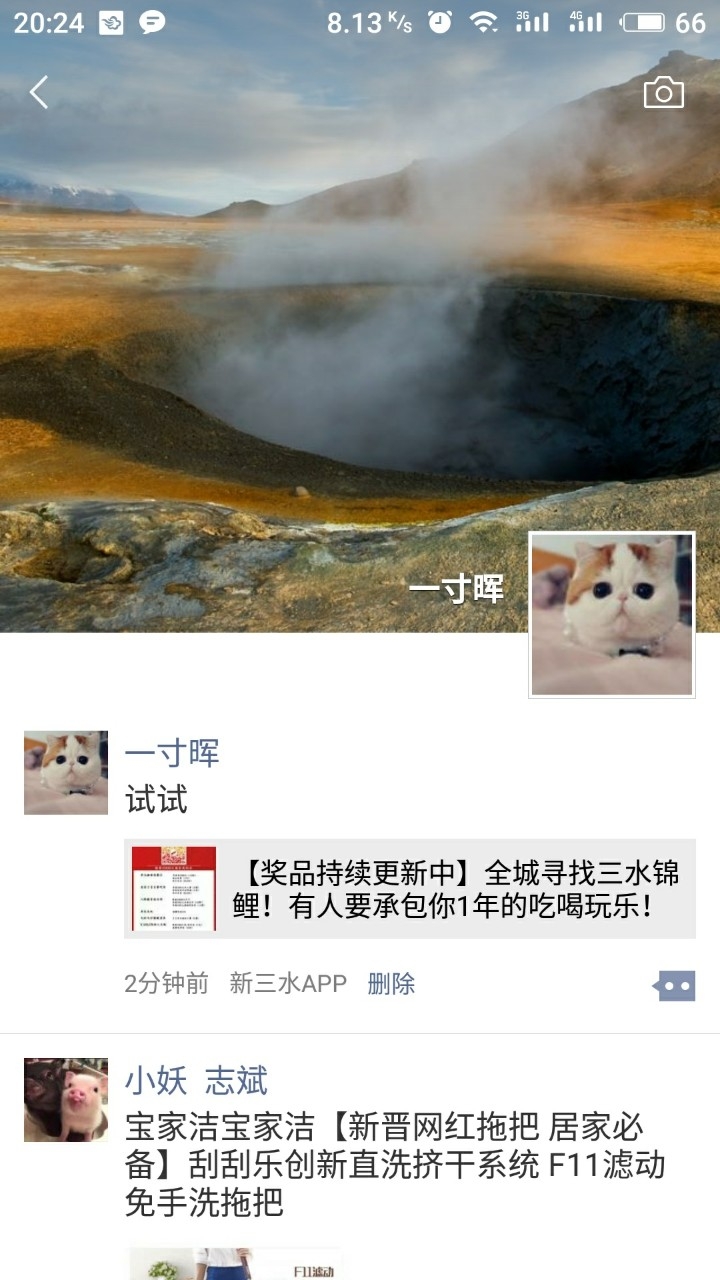Tap the 新三水APP source link
The height and width of the screenshot is (1280, 720).
click(x=288, y=984)
